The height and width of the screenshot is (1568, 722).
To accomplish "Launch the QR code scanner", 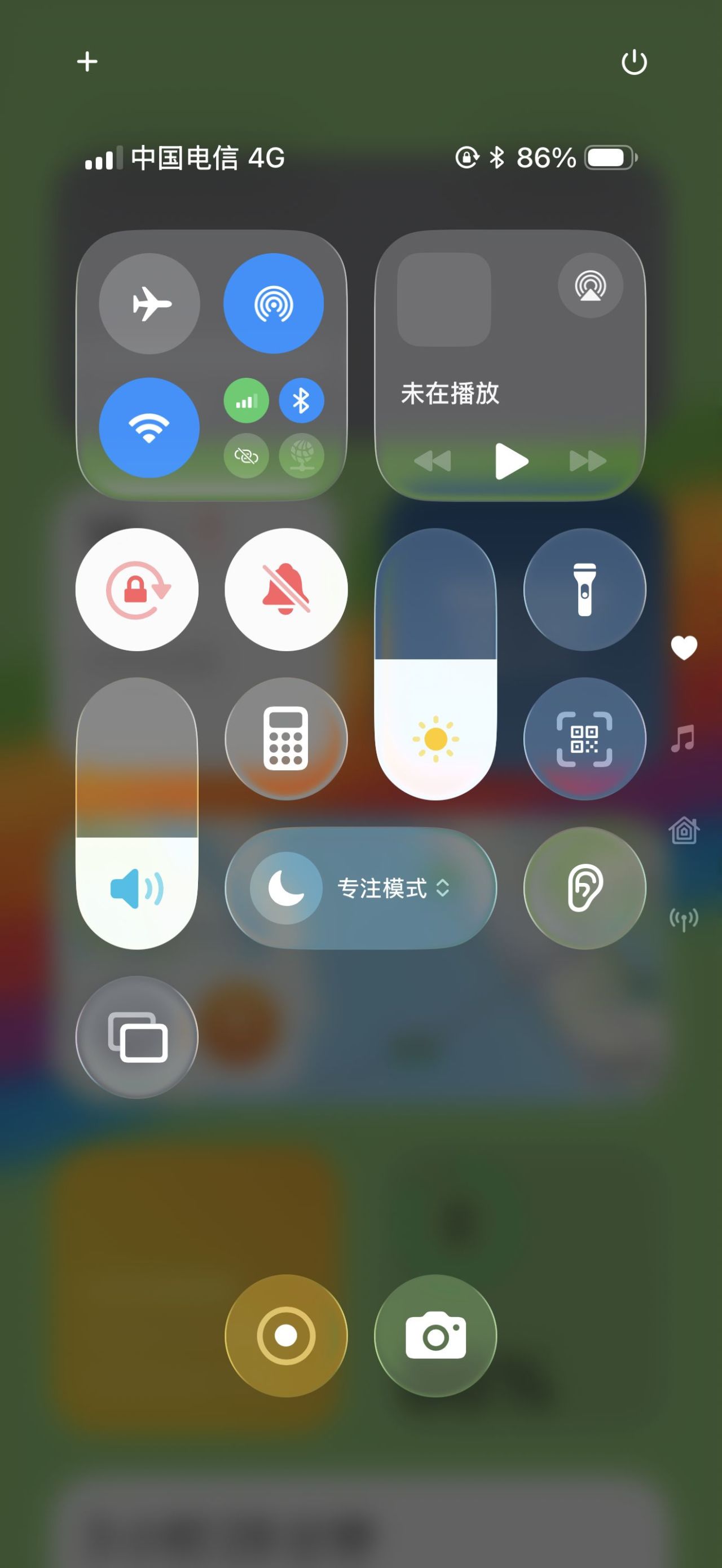I will pos(584,739).
